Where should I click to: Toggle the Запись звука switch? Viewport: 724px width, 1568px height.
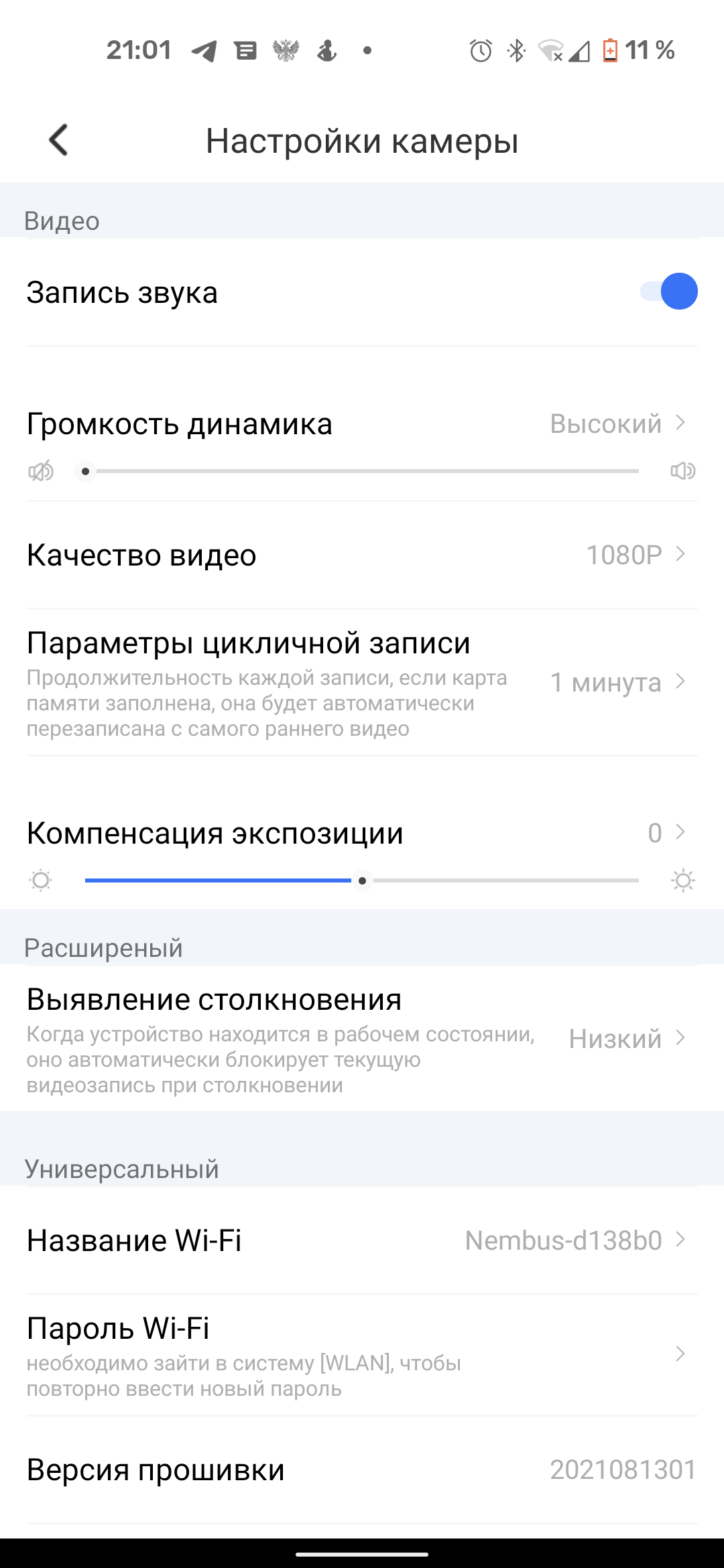[x=669, y=291]
